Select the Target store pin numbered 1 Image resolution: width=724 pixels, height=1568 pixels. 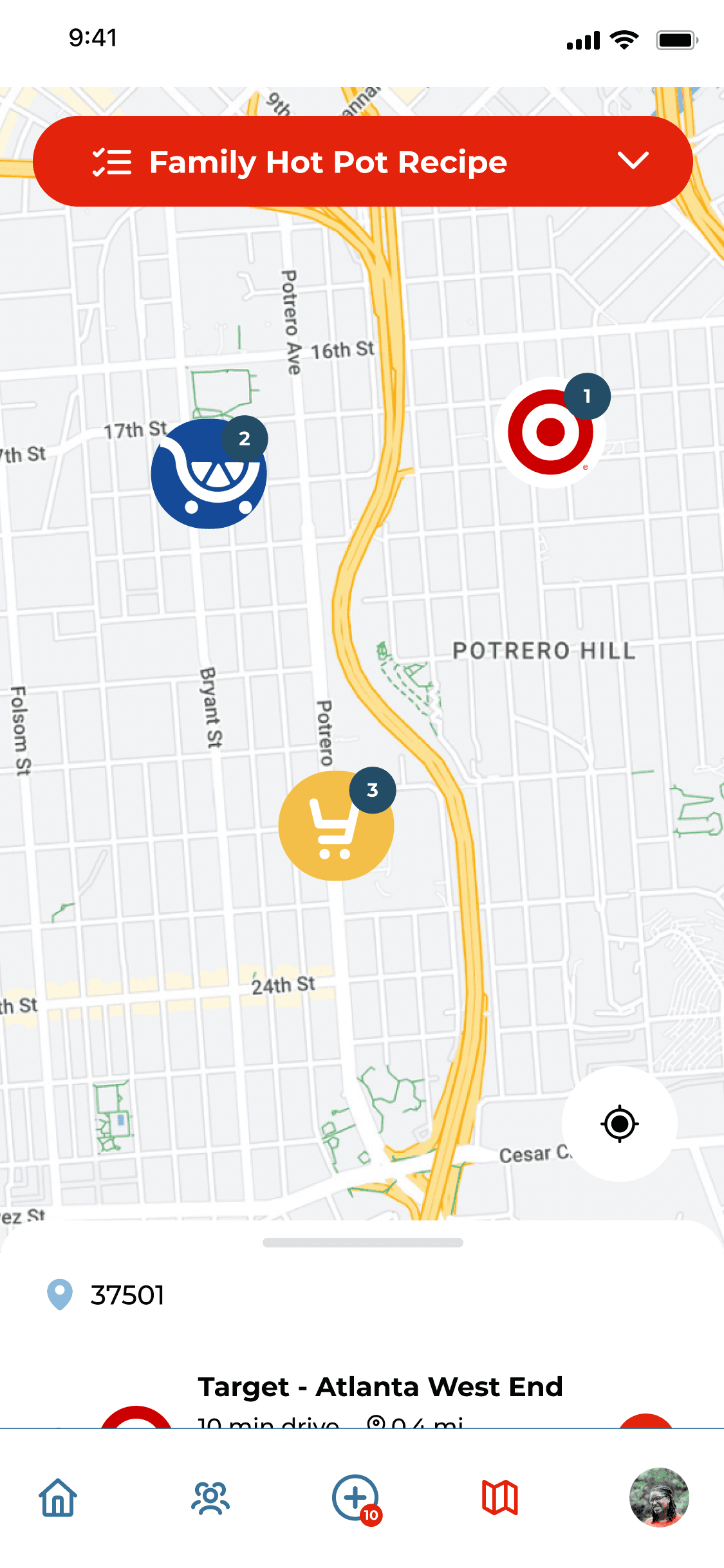coord(550,432)
